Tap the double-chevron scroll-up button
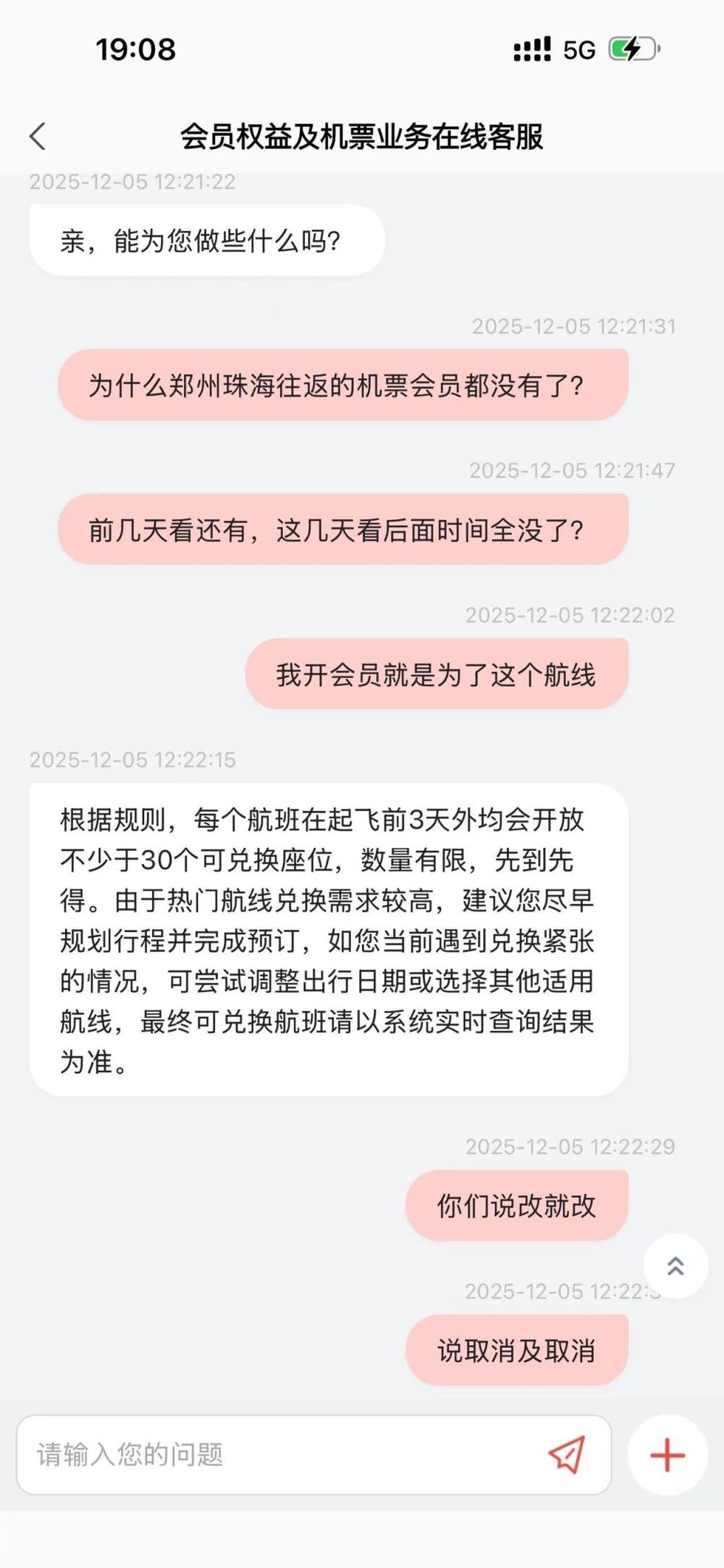This screenshot has height=1568, width=724. pyautogui.click(x=675, y=1266)
